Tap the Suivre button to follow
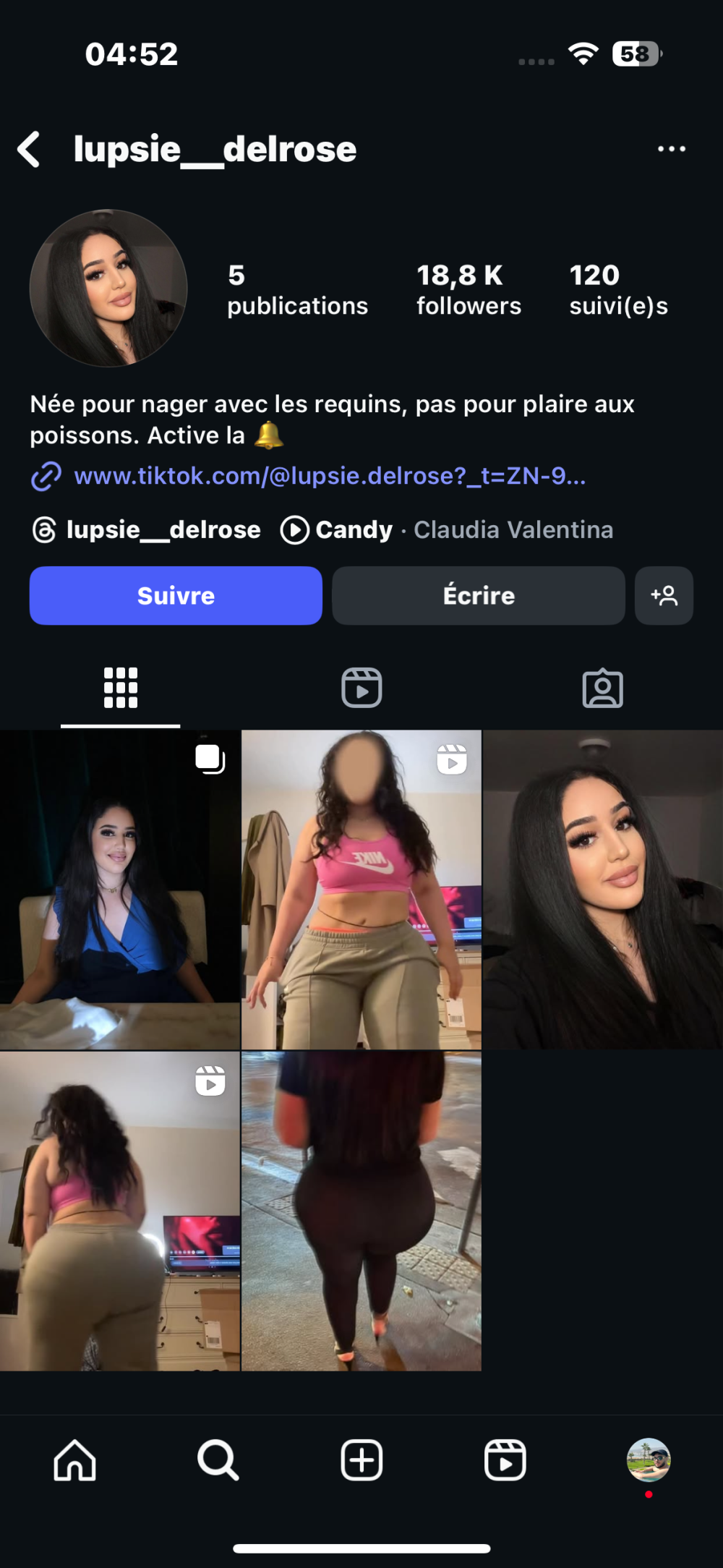723x1568 pixels. [176, 595]
